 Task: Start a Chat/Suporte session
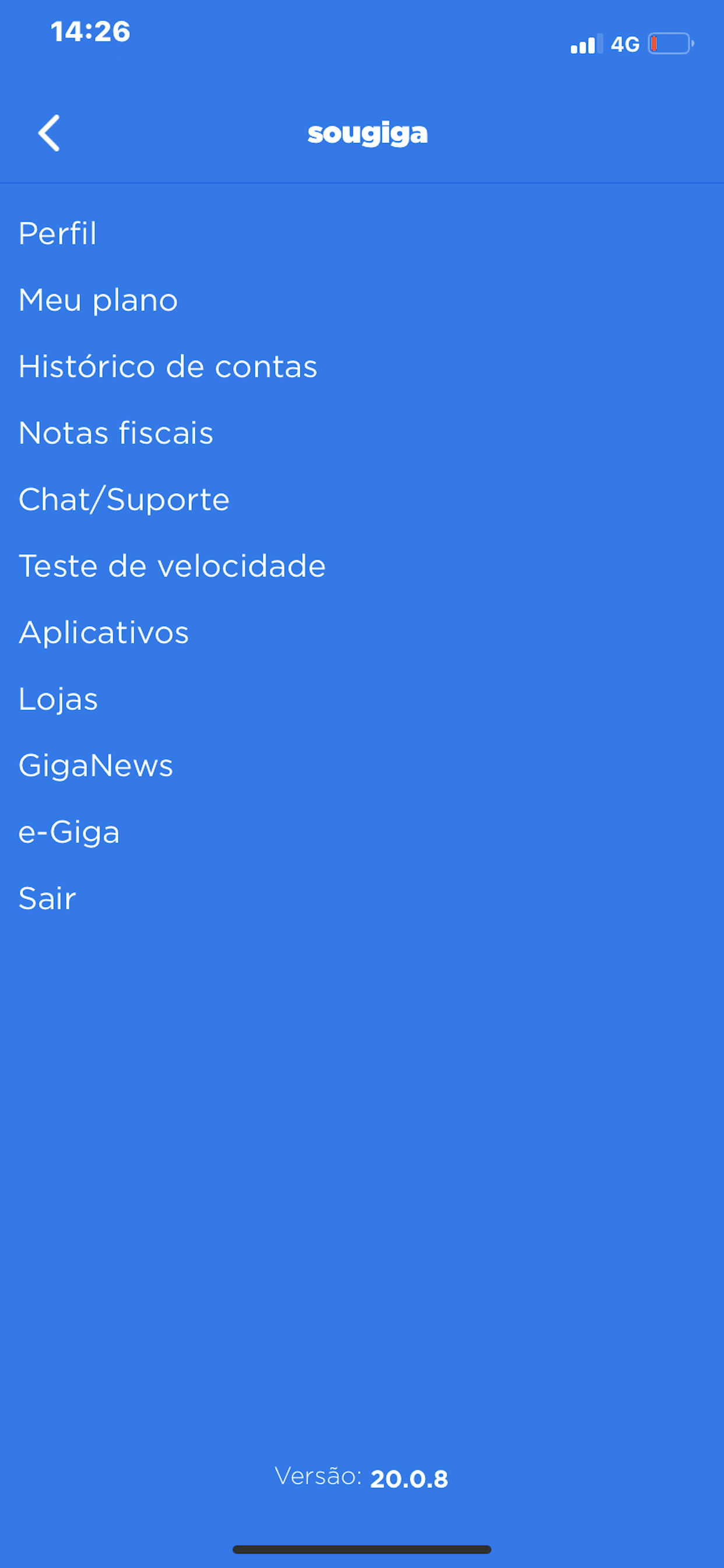tap(124, 499)
